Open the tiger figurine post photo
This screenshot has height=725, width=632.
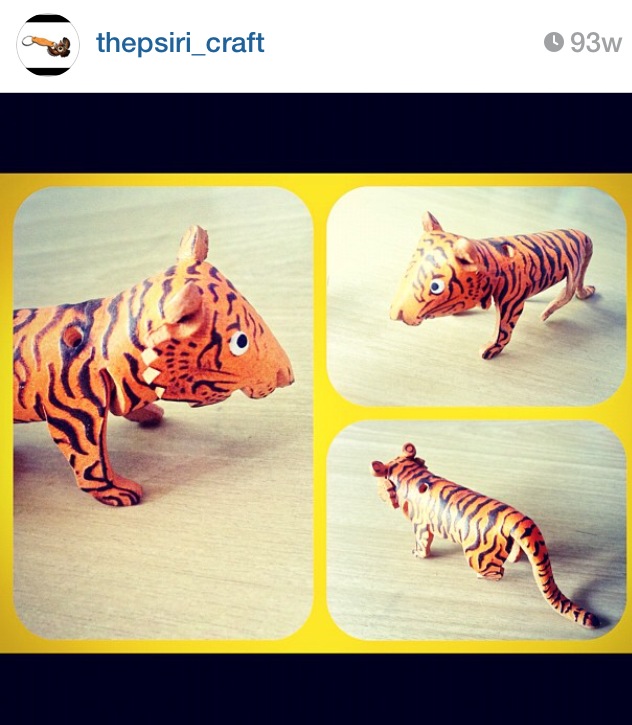pos(316,410)
